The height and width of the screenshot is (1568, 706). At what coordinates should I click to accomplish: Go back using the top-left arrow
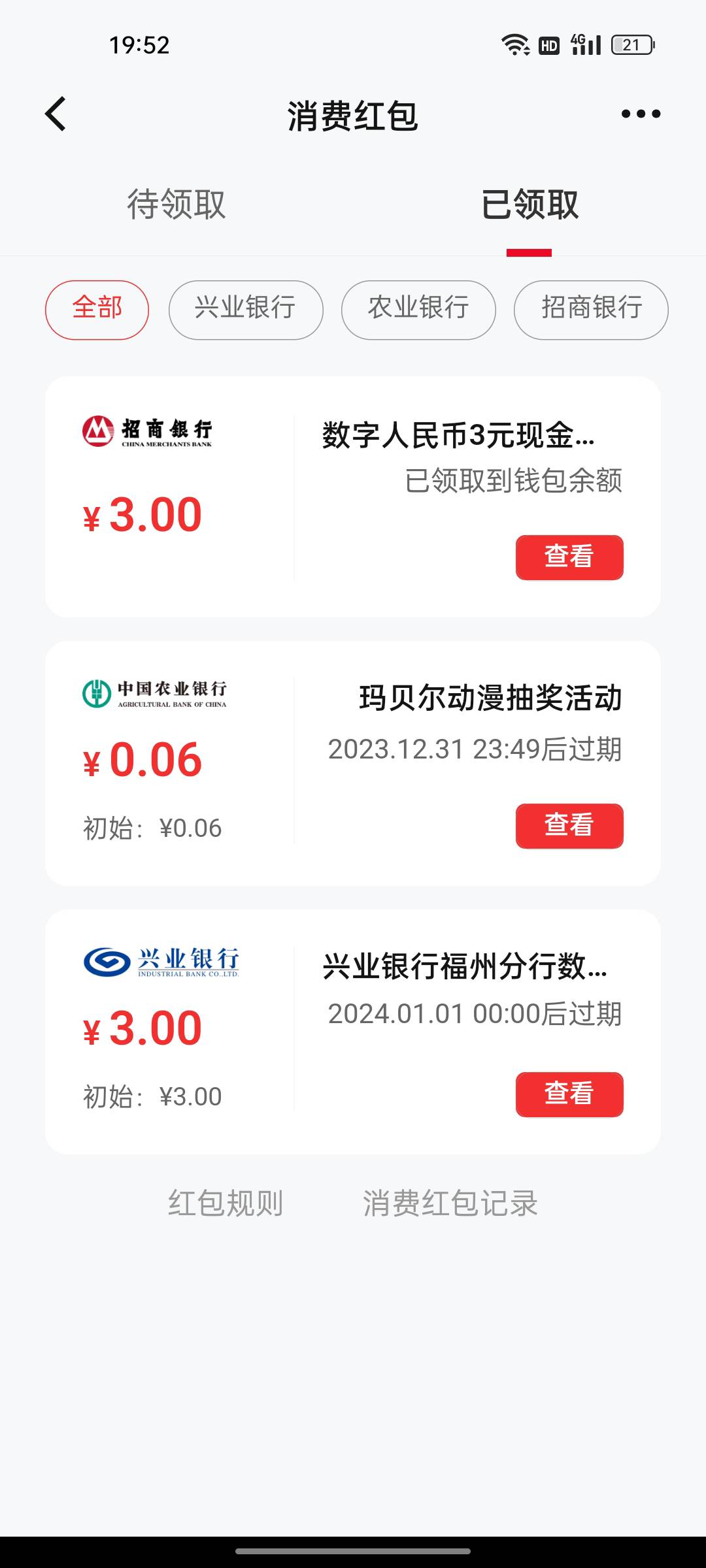56,114
